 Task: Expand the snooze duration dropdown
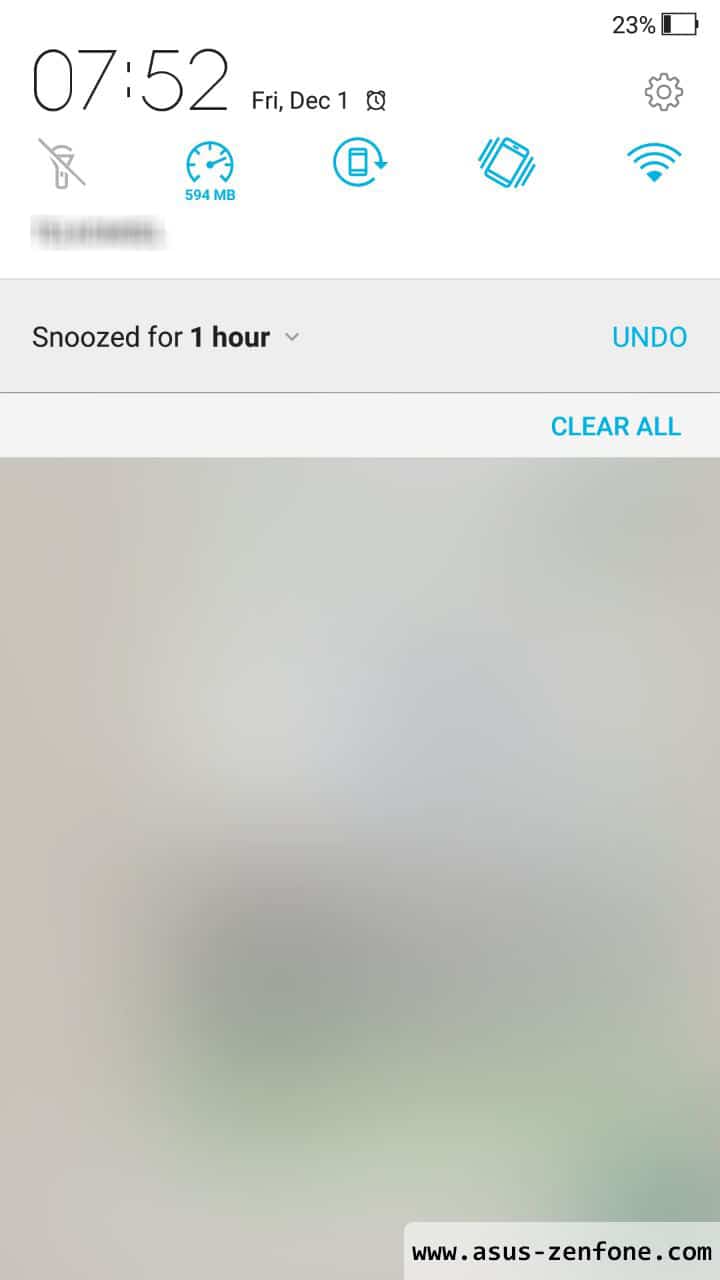(x=292, y=338)
